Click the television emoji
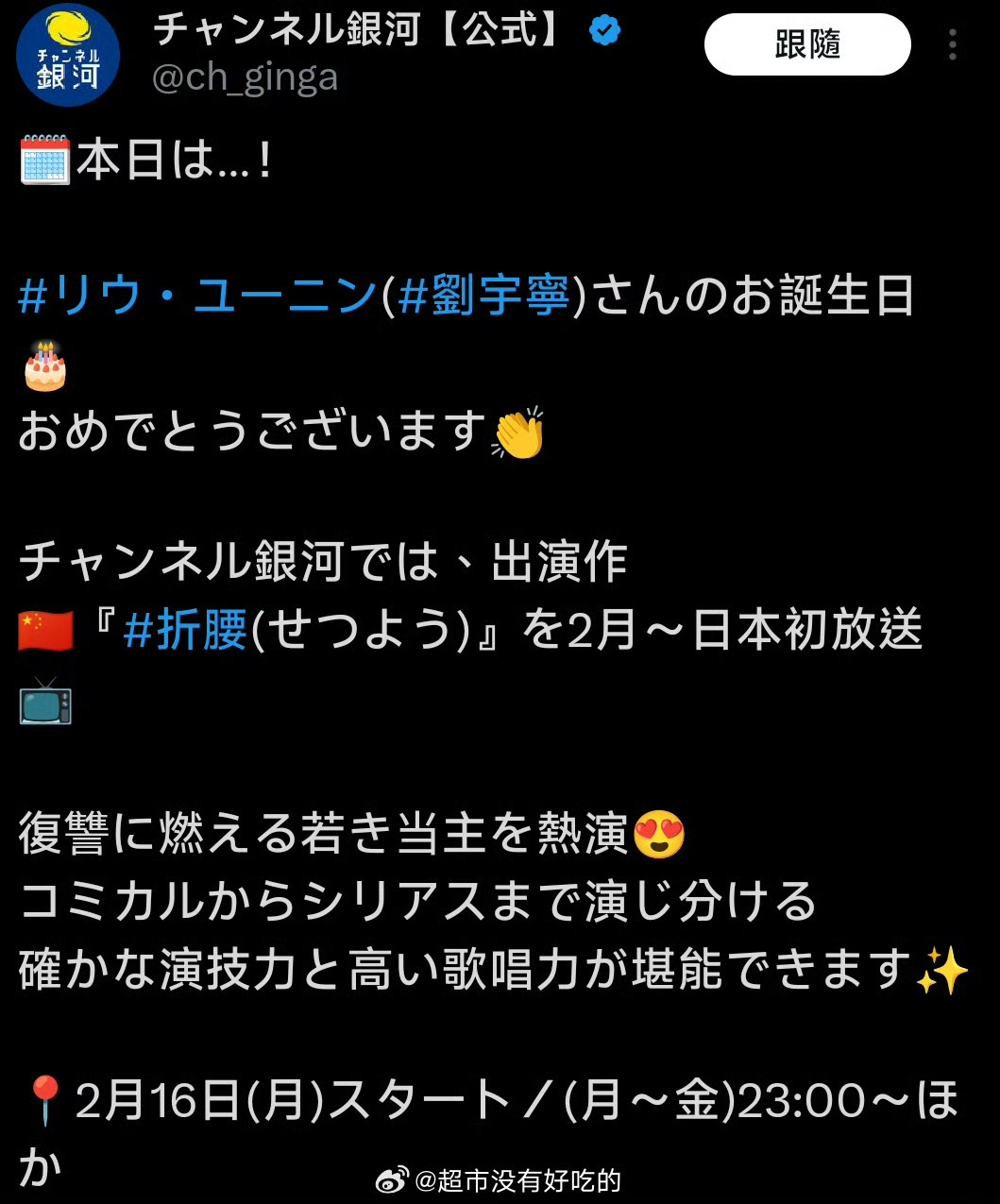This screenshot has width=1000, height=1204. click(42, 704)
